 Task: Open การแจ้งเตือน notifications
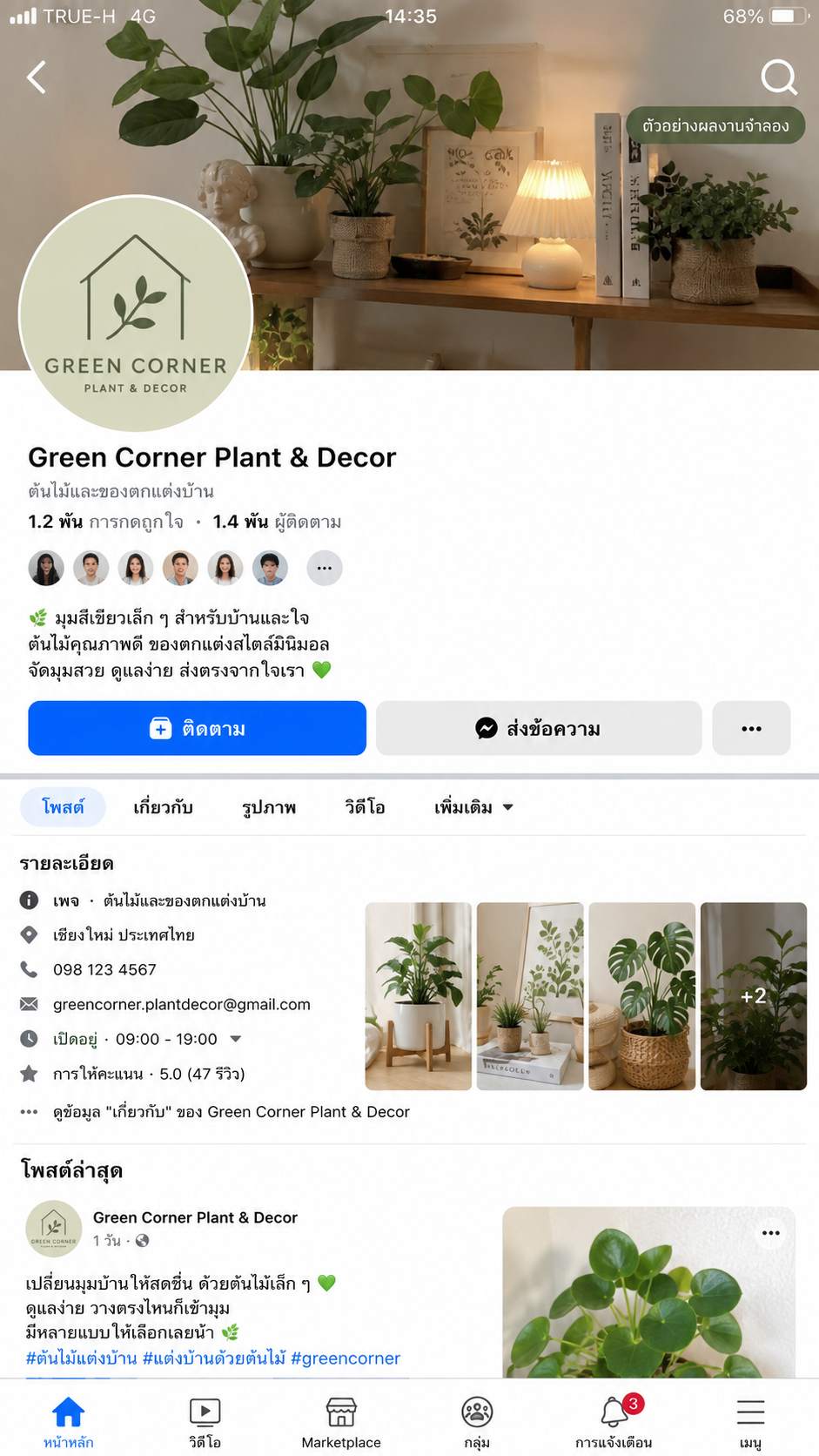(614, 1423)
